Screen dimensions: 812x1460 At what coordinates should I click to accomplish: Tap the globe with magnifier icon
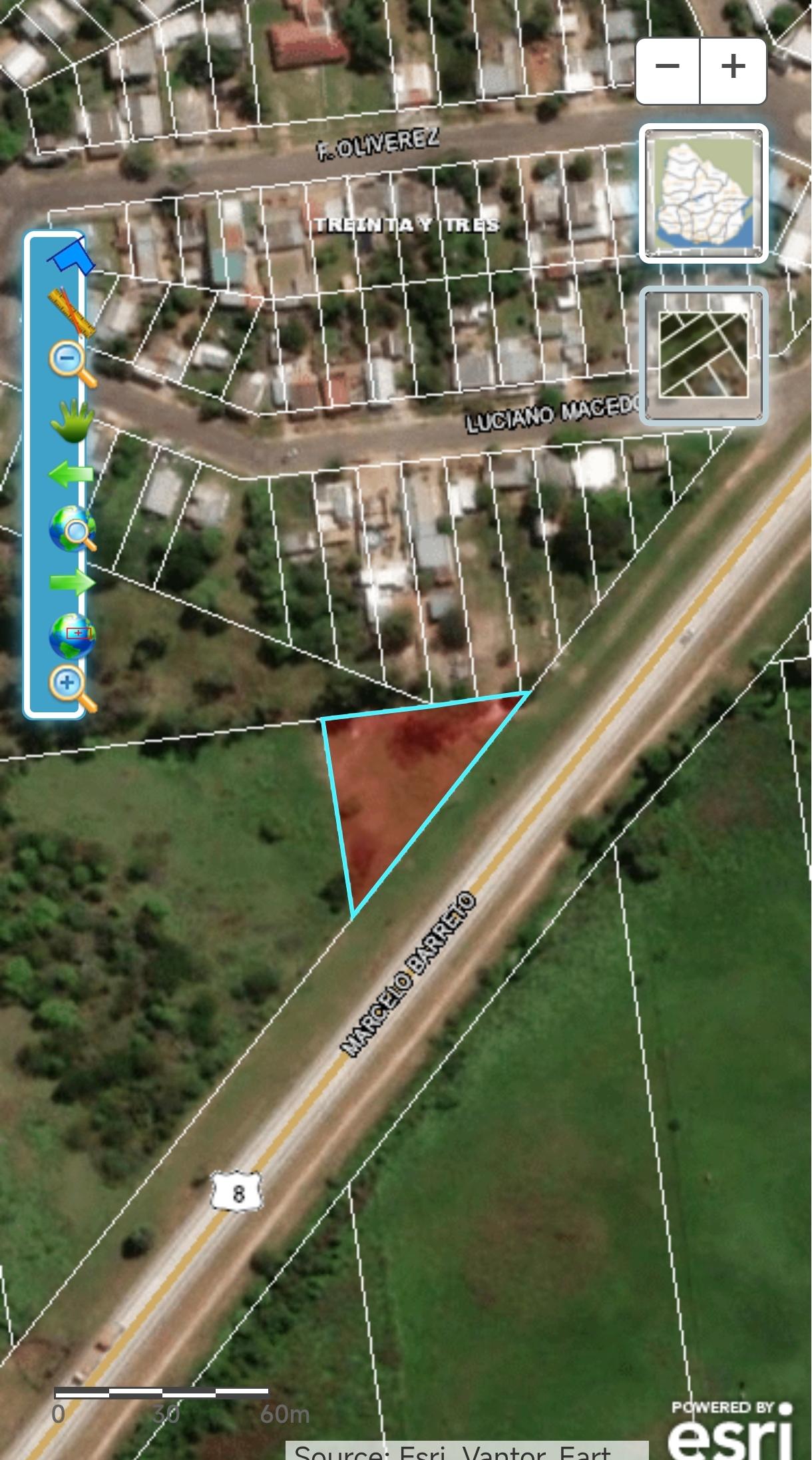(x=72, y=529)
